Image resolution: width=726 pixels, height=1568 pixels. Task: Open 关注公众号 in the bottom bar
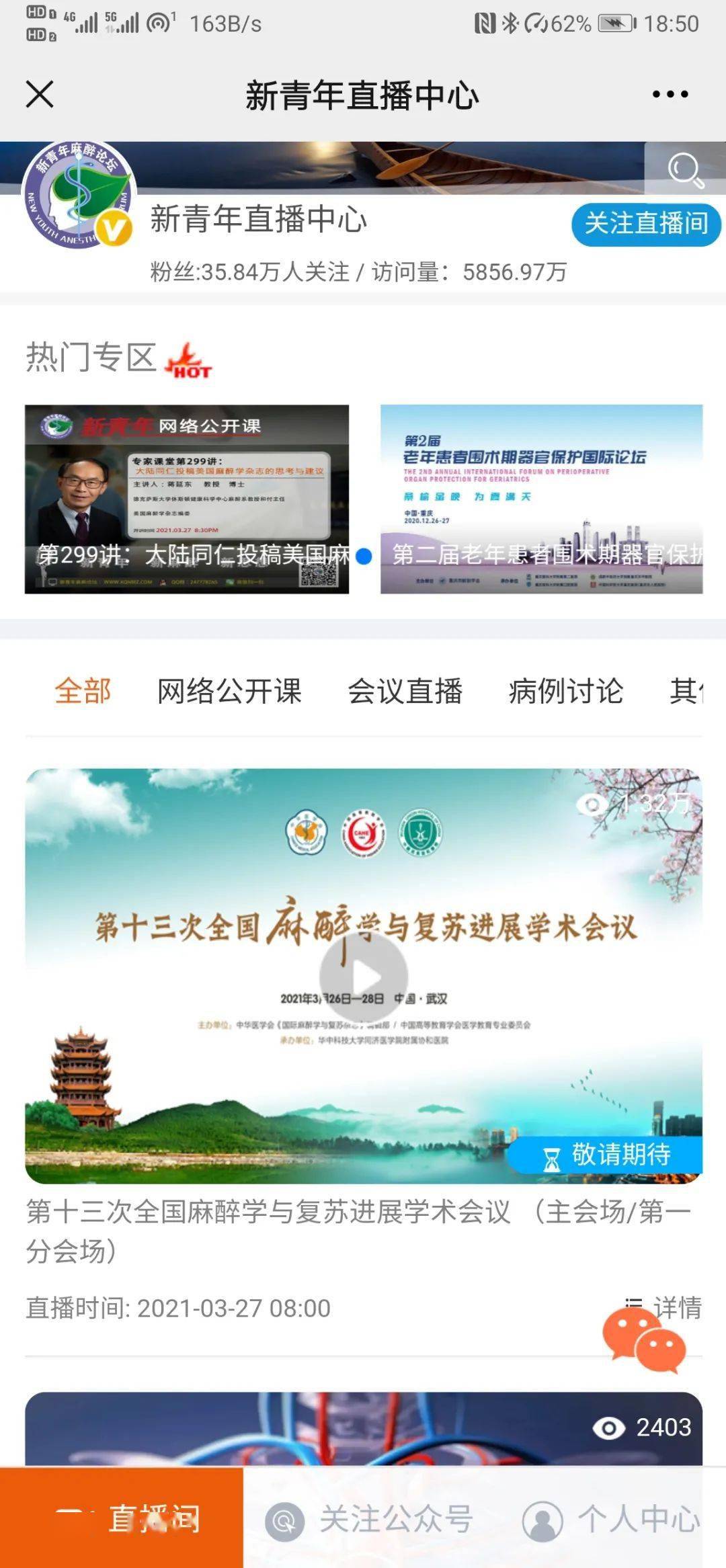click(369, 1519)
